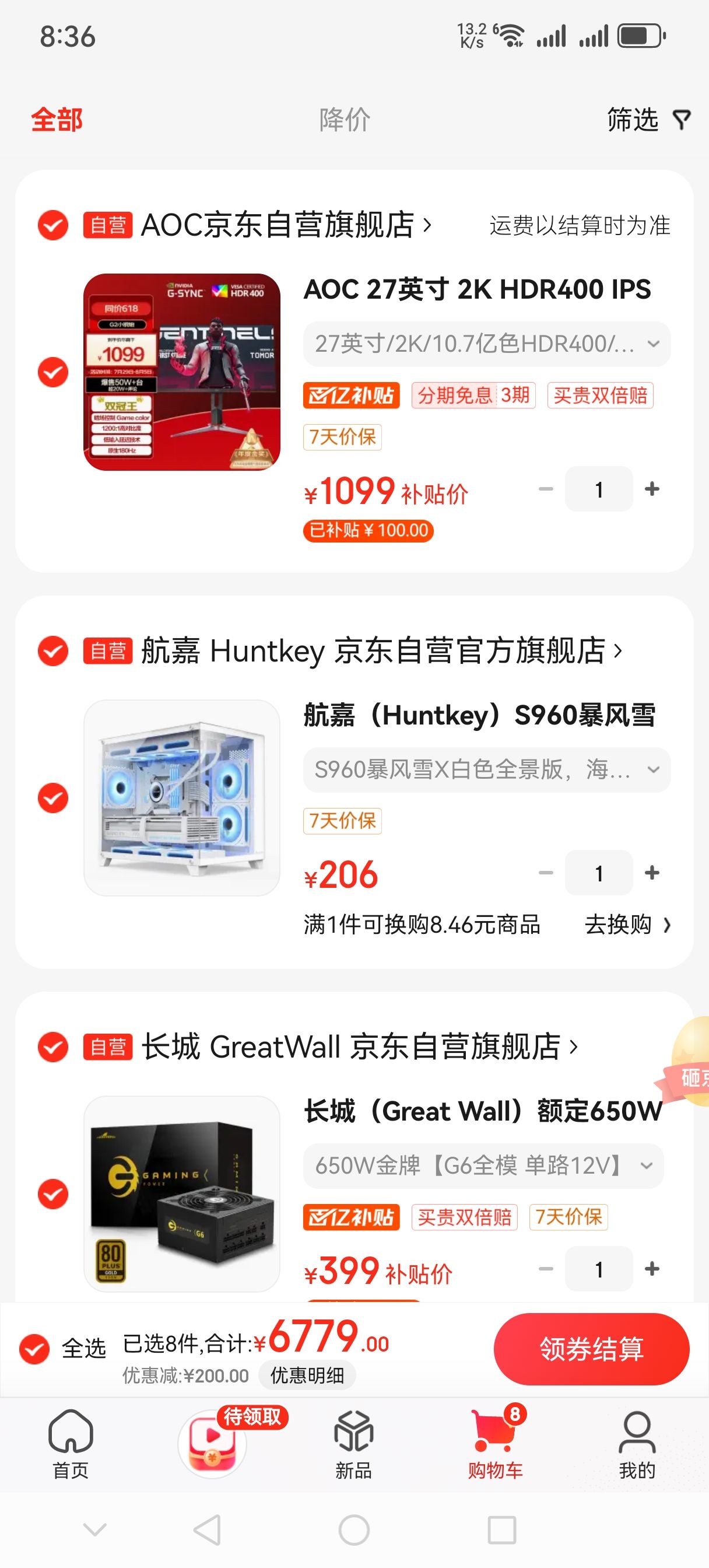This screenshot has height=1568, width=709.
Task: Tap 去换购 for the add-on deal
Action: point(627,925)
